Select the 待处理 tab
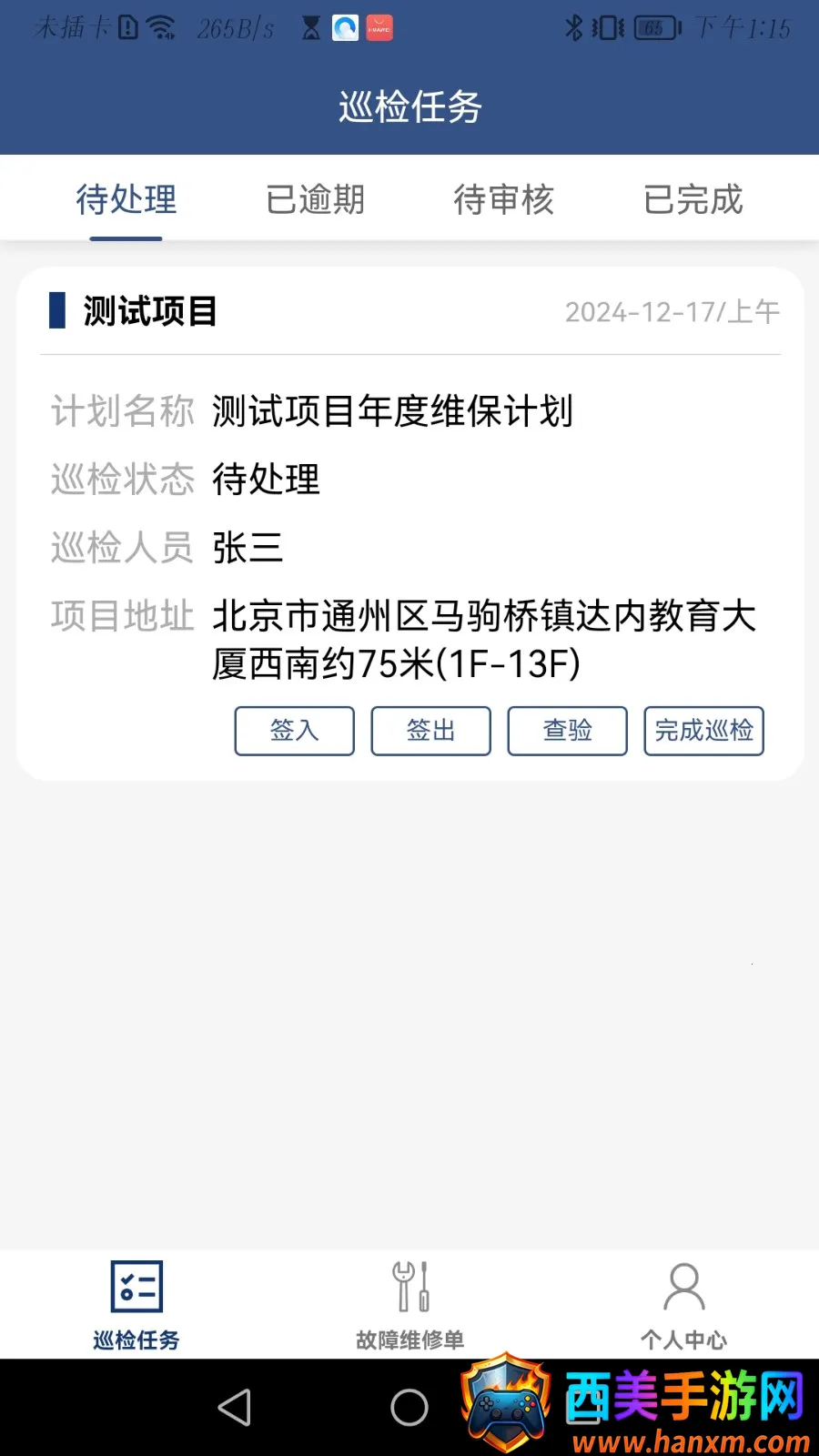 point(126,199)
